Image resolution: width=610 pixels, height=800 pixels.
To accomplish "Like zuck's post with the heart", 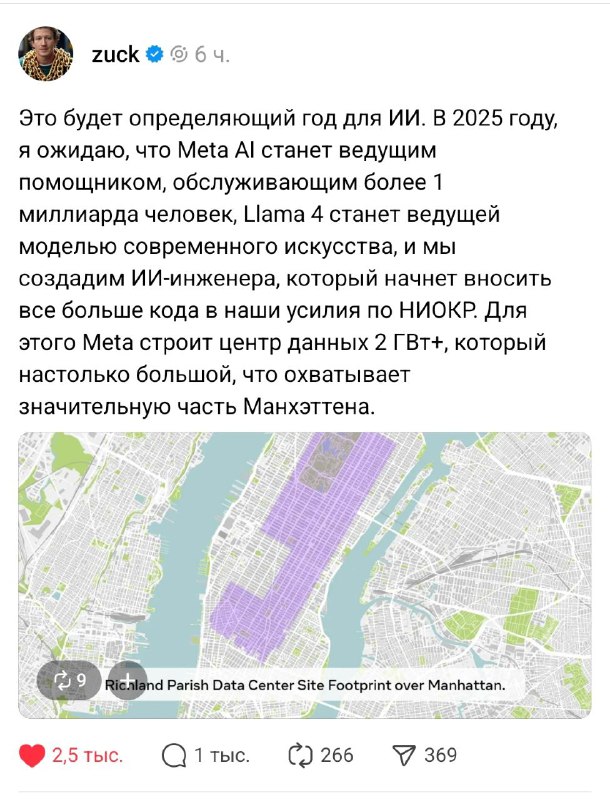I will click(32, 755).
